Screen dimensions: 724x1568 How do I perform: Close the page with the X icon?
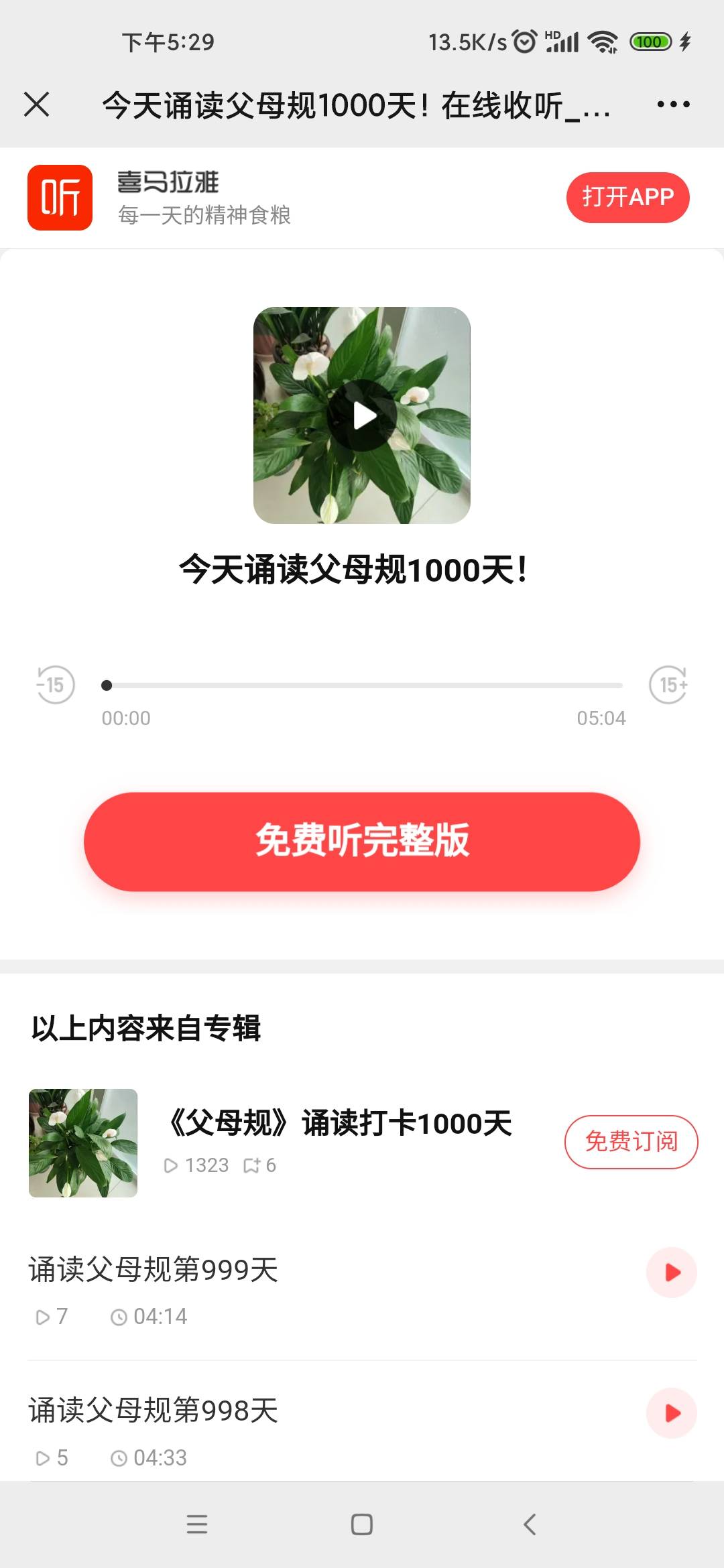(x=38, y=104)
